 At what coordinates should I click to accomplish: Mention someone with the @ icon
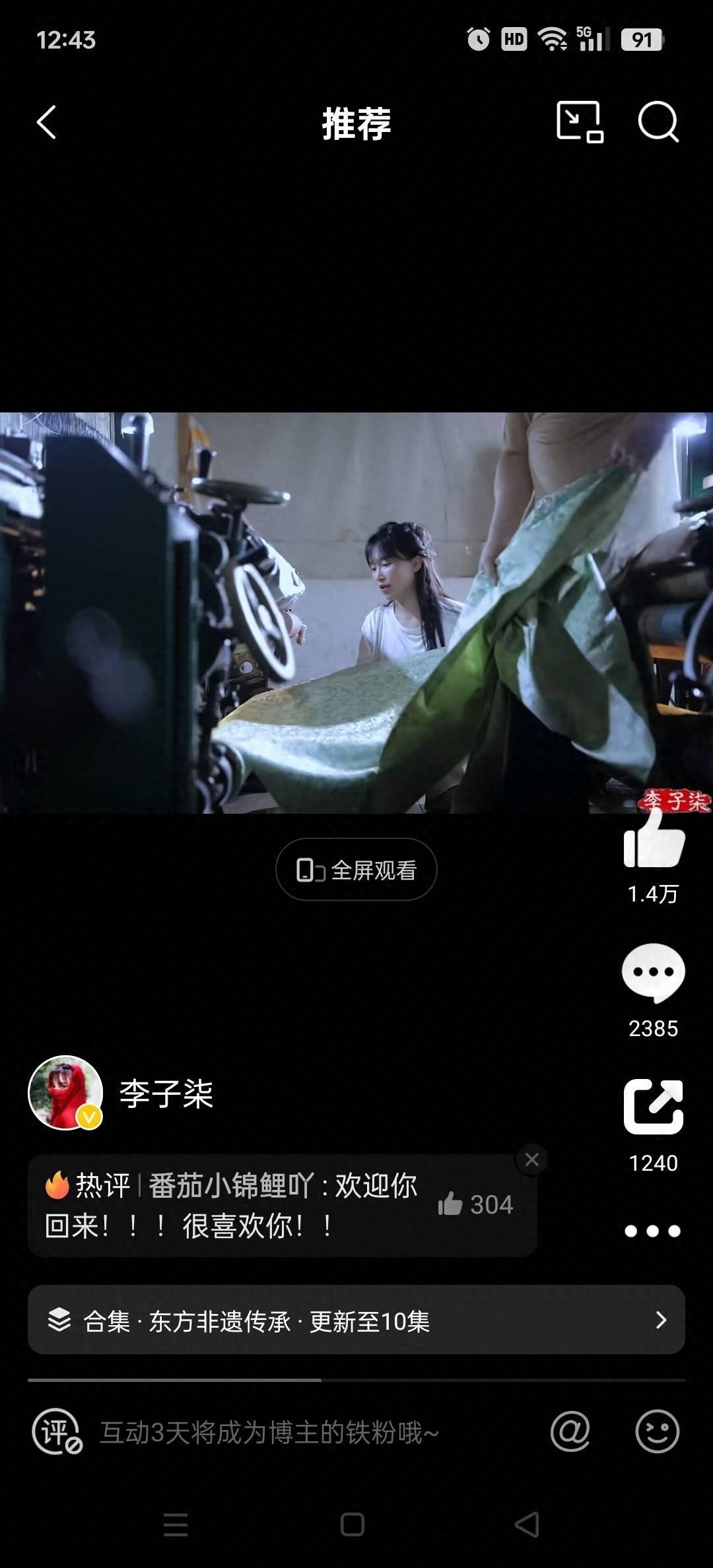(x=570, y=1432)
